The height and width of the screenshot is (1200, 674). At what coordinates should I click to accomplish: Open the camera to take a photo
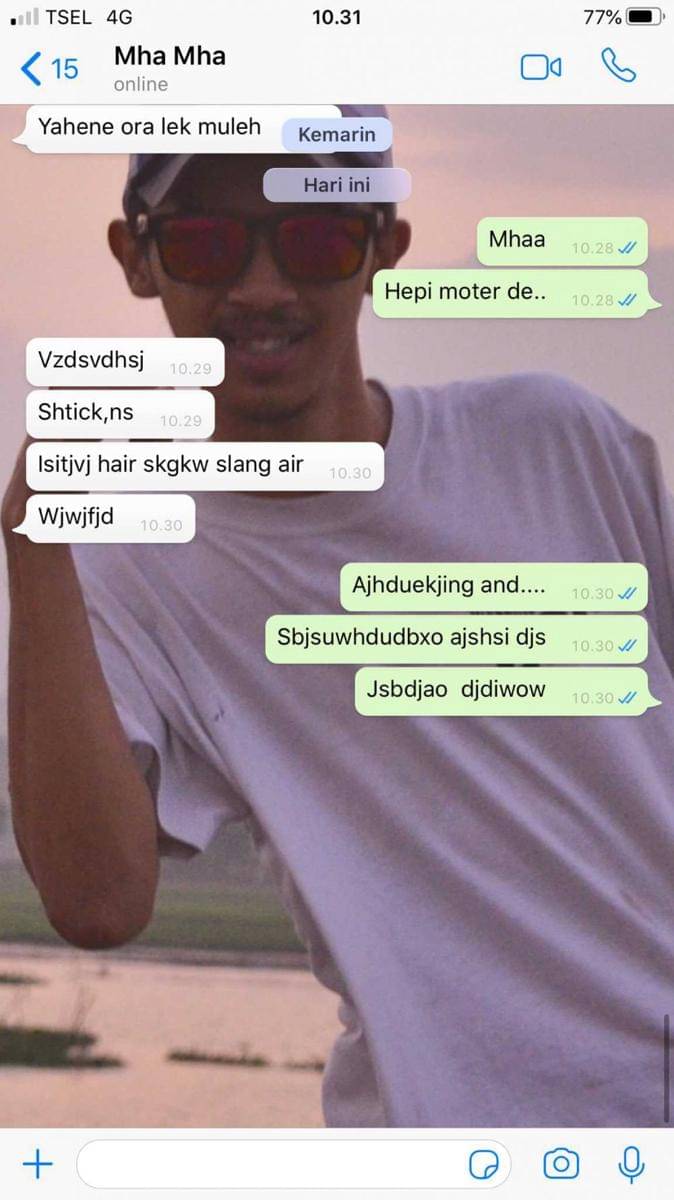tap(561, 1164)
